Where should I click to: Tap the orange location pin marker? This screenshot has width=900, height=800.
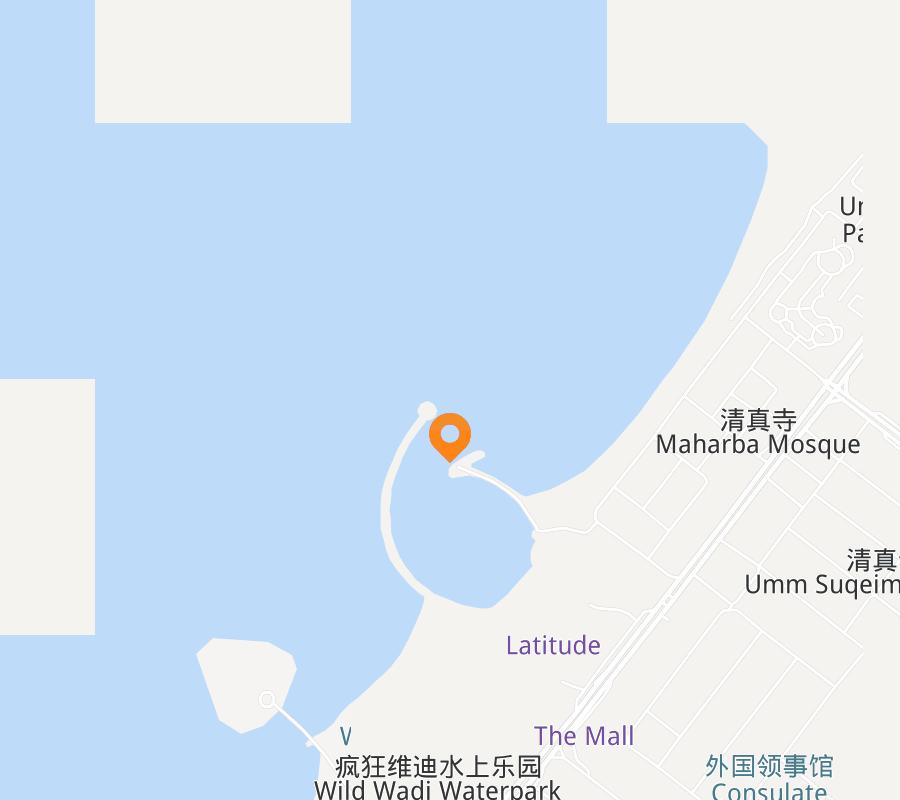(450, 437)
